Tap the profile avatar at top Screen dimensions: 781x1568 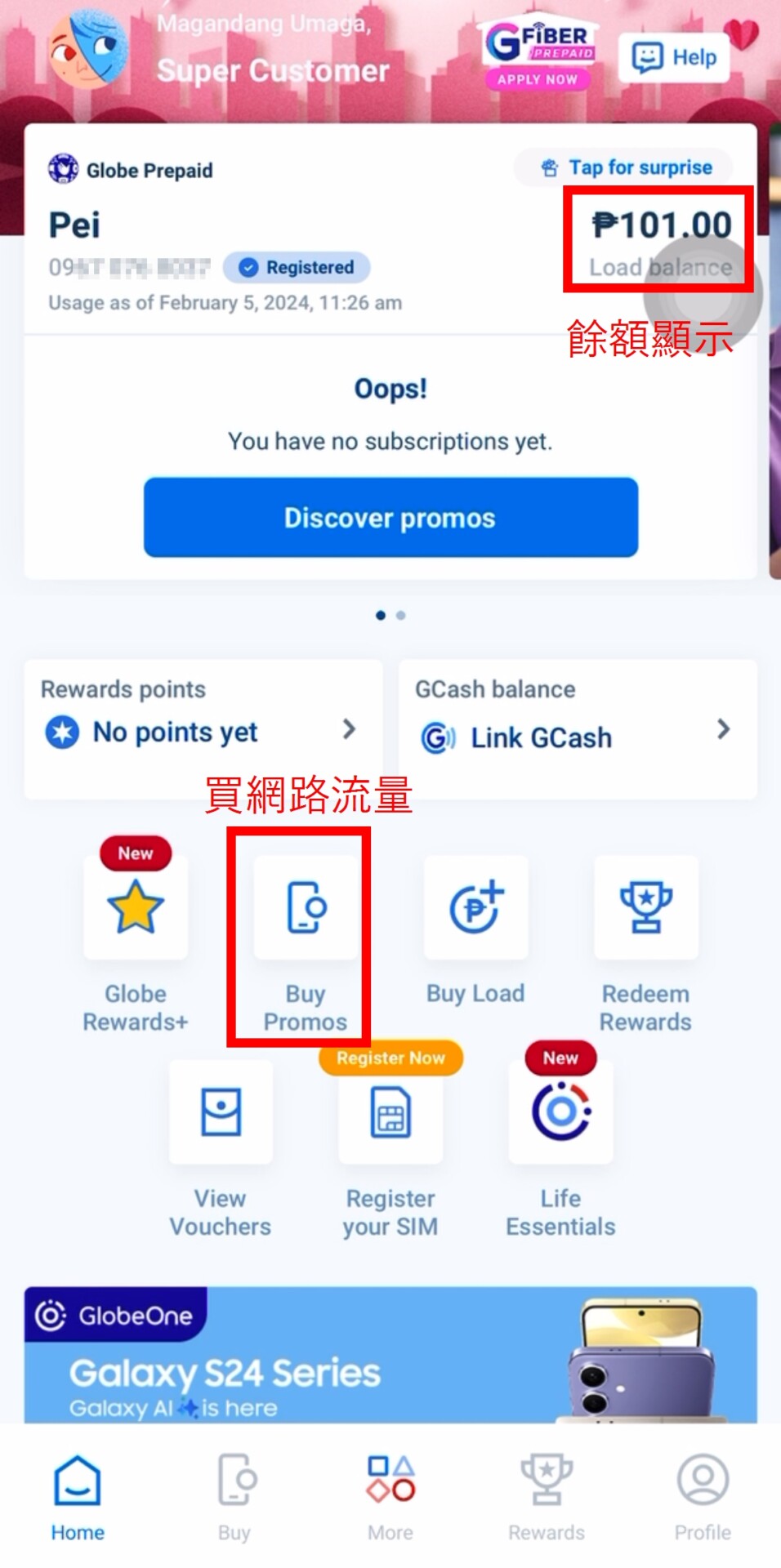point(88,51)
